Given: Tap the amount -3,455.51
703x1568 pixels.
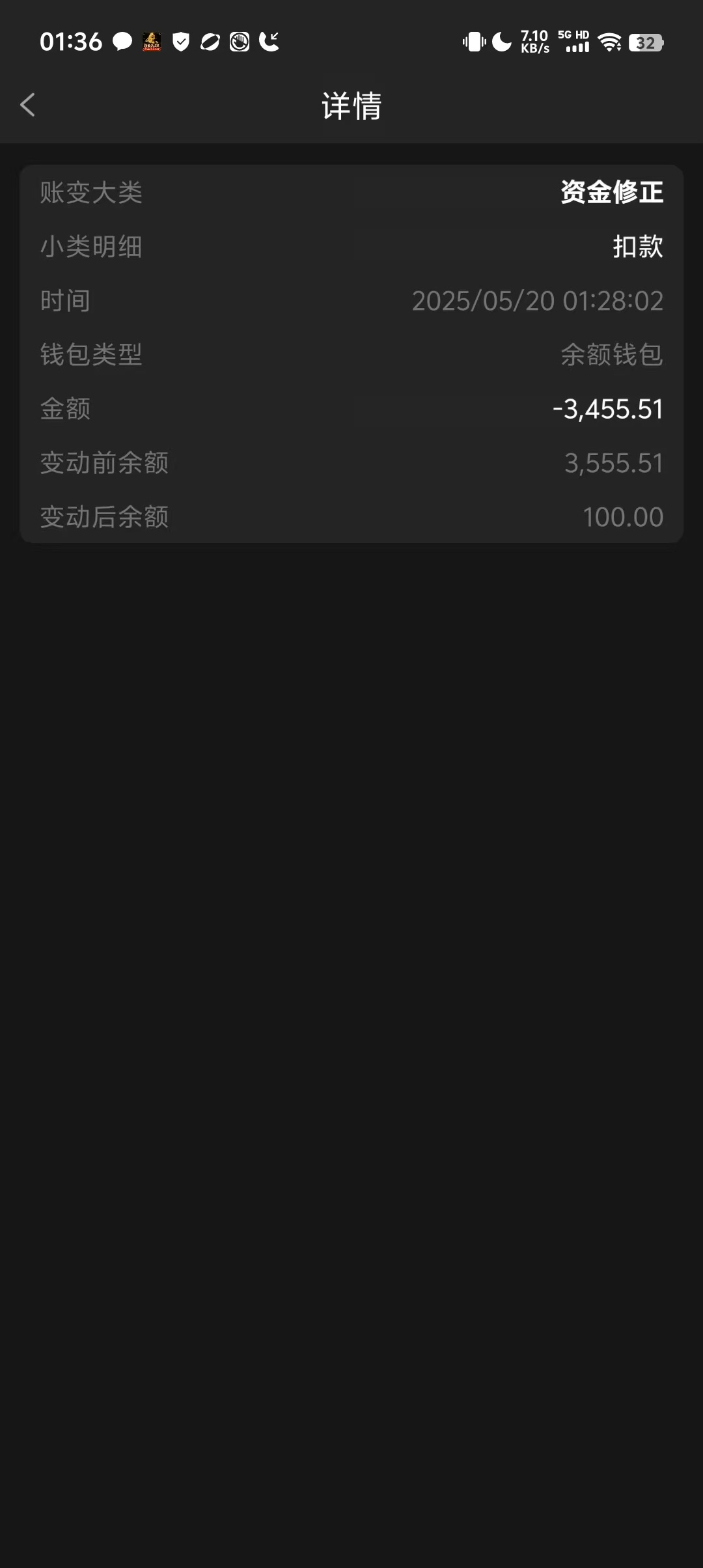Looking at the screenshot, I should 607,408.
